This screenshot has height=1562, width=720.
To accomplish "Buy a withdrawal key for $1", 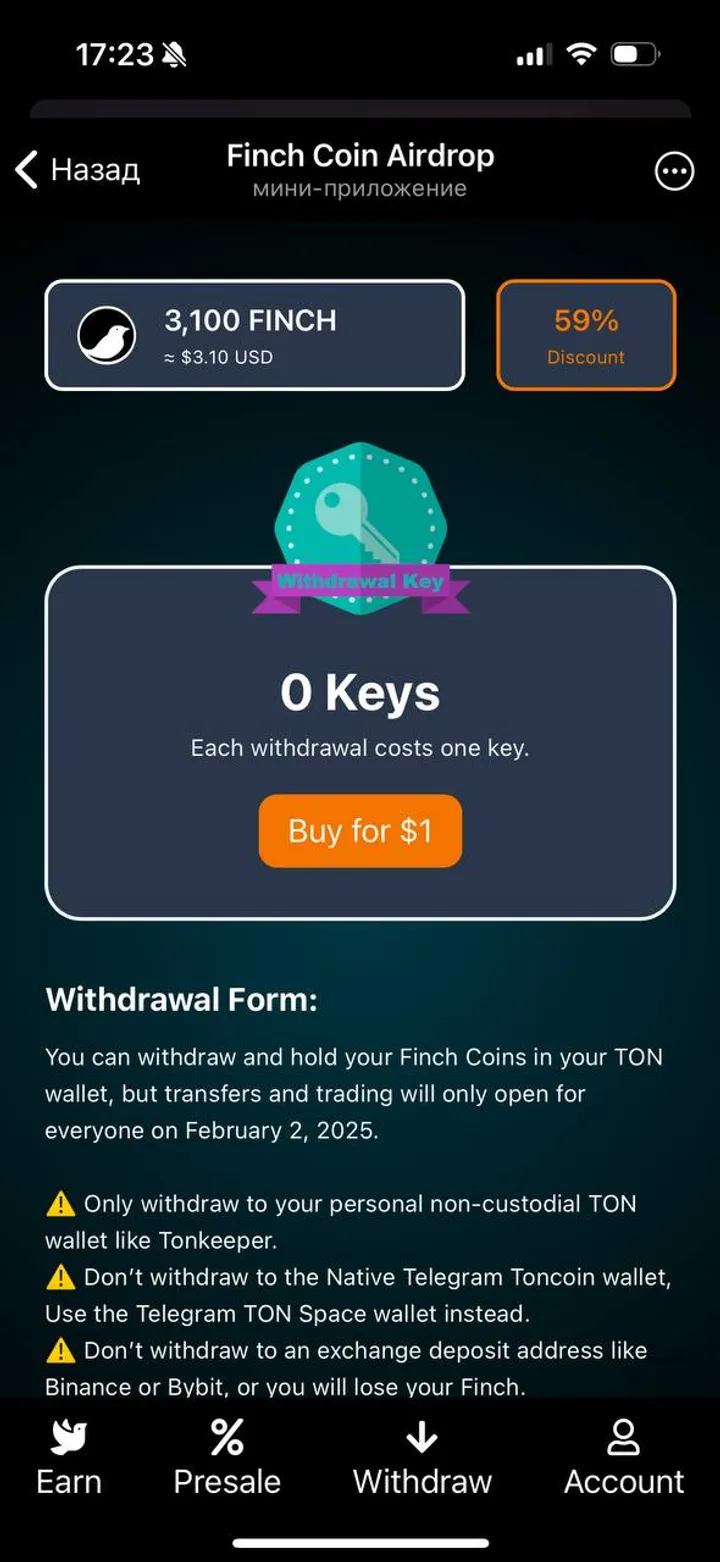I will pyautogui.click(x=360, y=831).
